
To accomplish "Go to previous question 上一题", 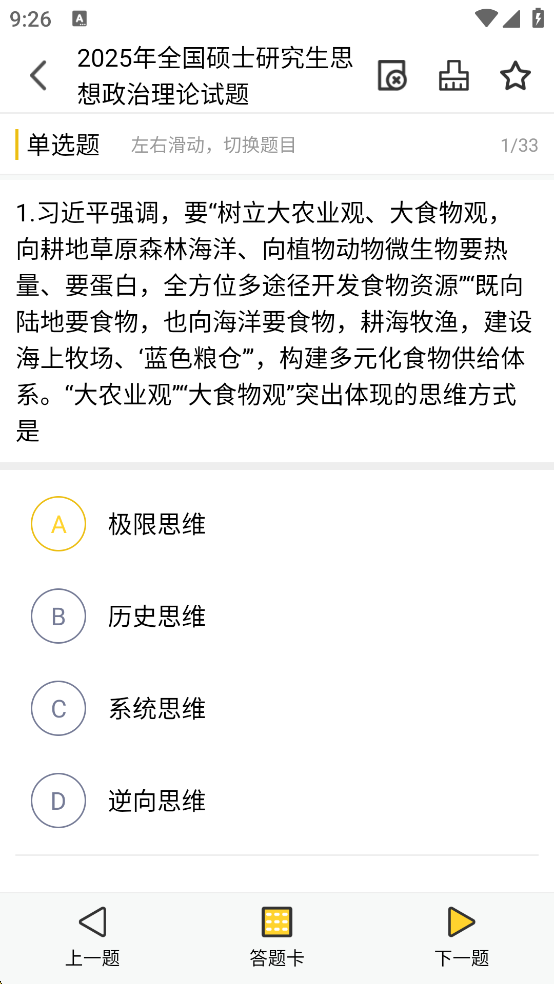I will pos(92,936).
